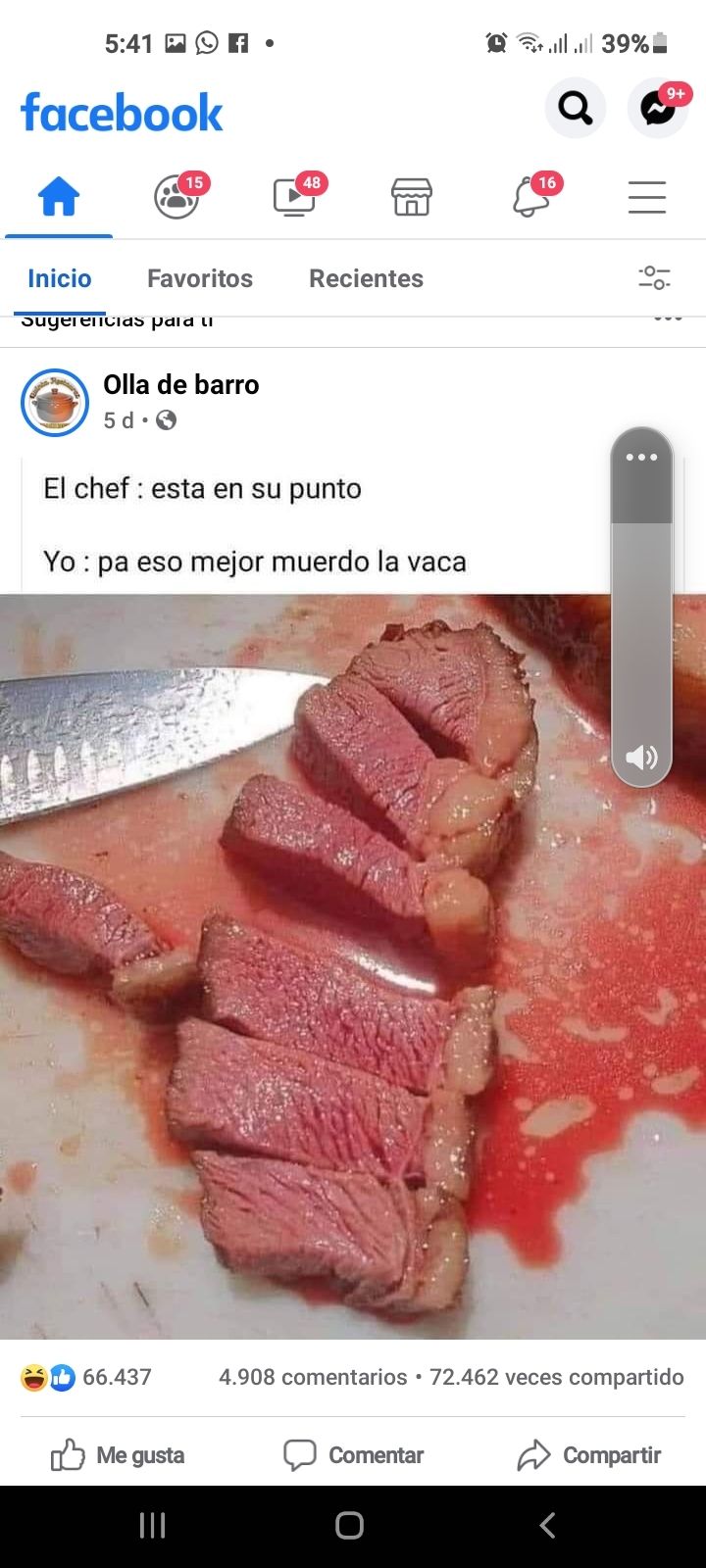Viewport: 706px width, 1568px height.
Task: Switch to the Favoritos feed
Action: point(200,278)
